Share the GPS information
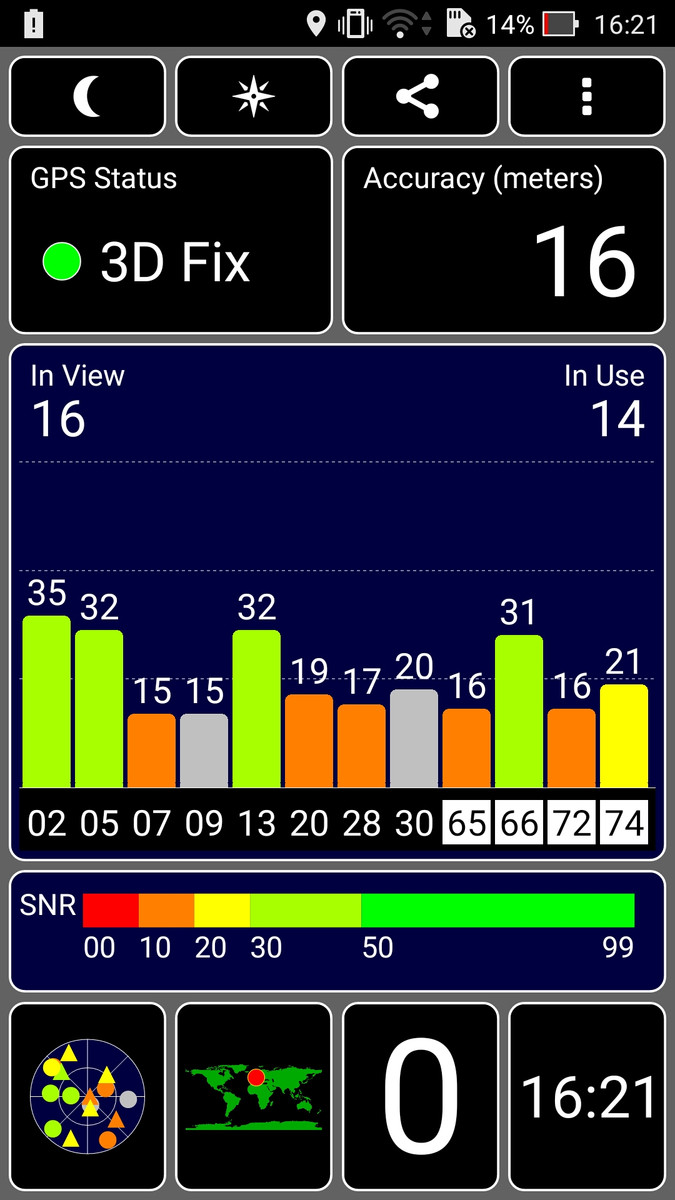Screen dimensions: 675x1200 click(x=420, y=96)
